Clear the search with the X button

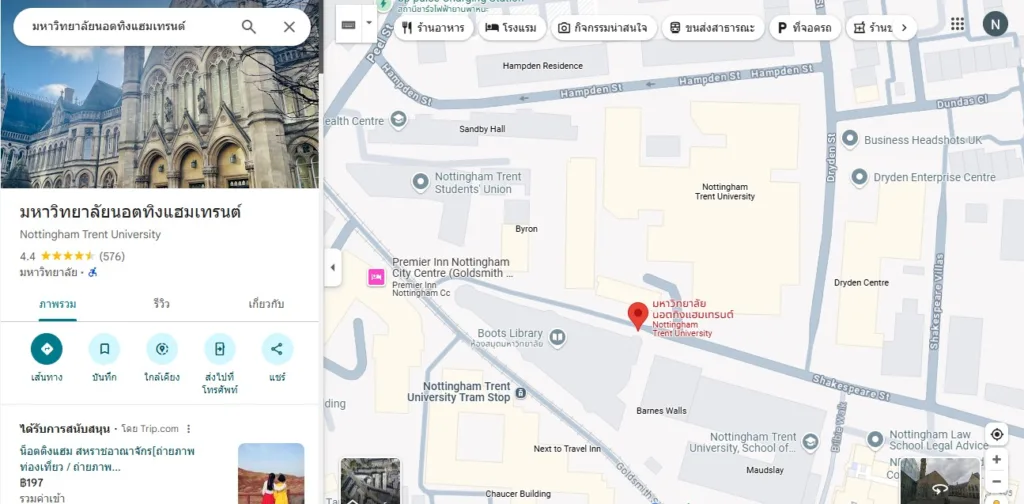point(289,27)
